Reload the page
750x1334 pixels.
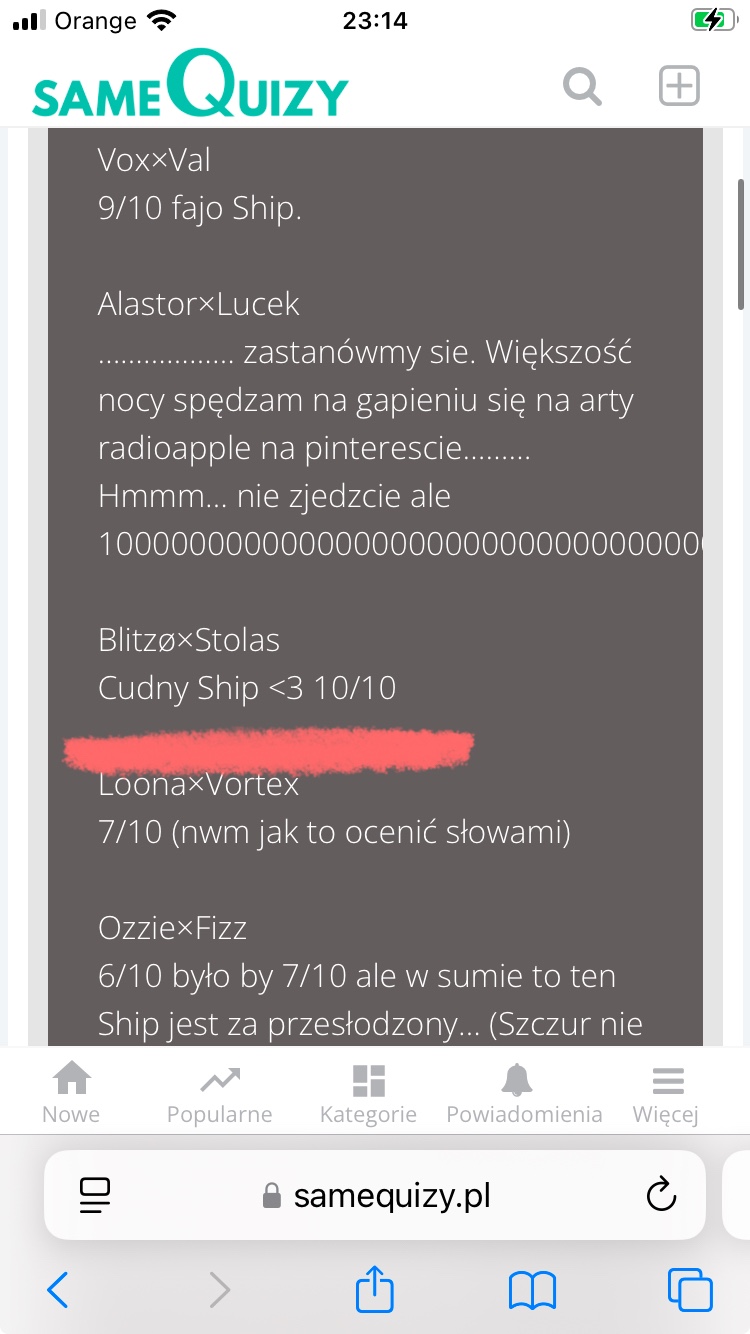(x=661, y=1195)
